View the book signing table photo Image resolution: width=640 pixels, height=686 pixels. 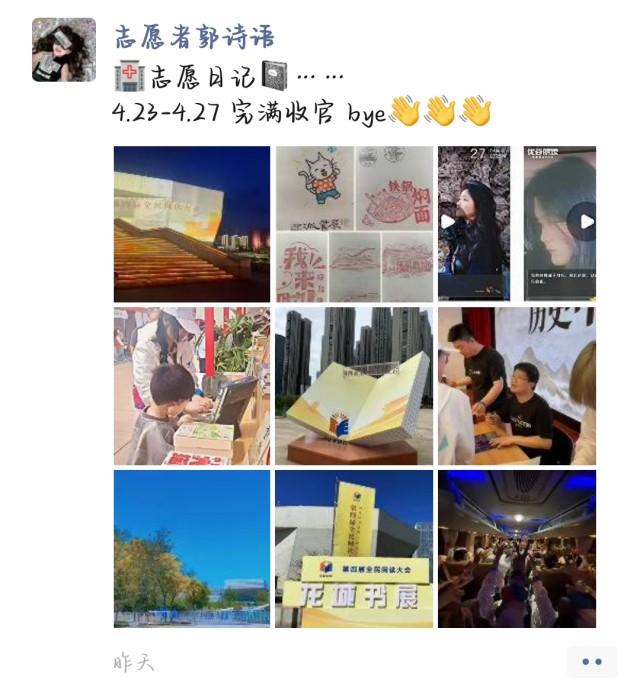tap(516, 386)
